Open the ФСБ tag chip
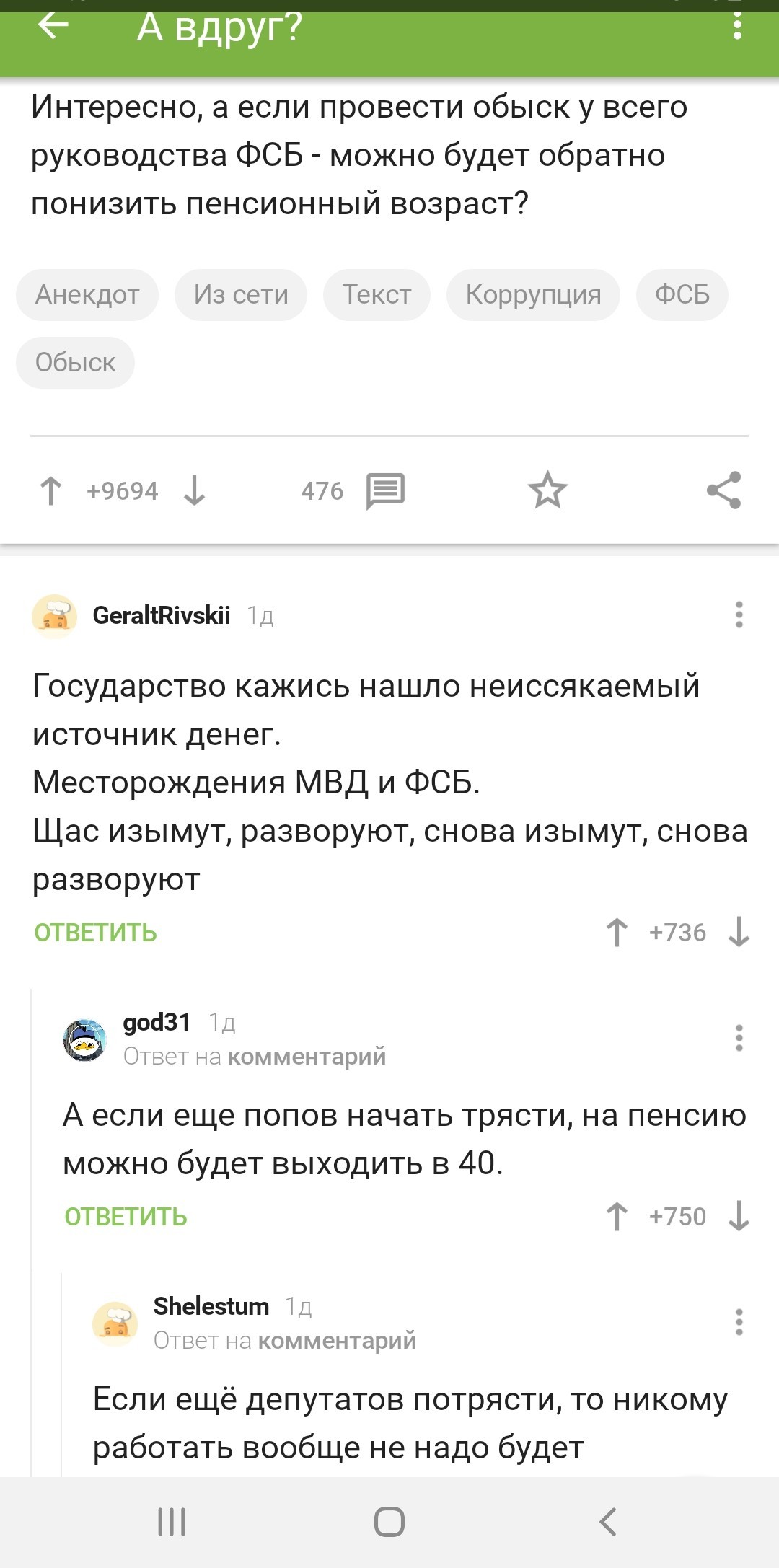Viewport: 779px width, 1568px height. pyautogui.click(x=682, y=294)
